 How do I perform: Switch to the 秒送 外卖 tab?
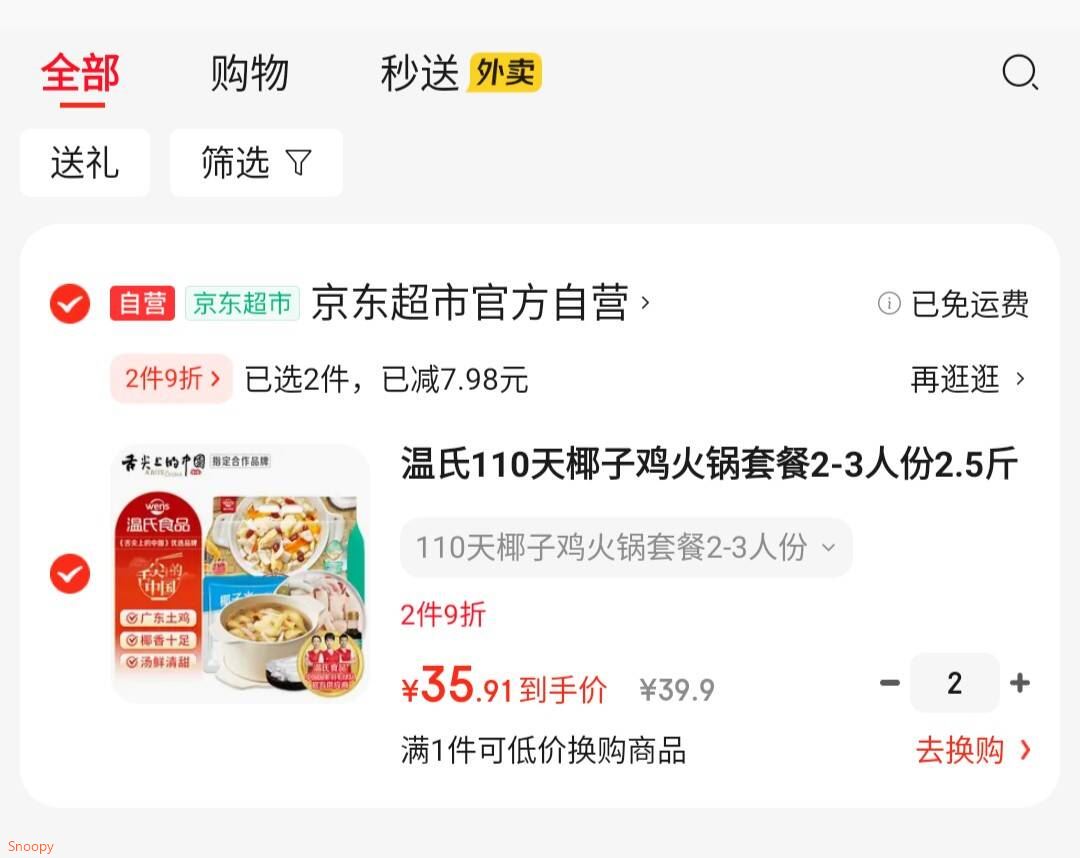[461, 73]
